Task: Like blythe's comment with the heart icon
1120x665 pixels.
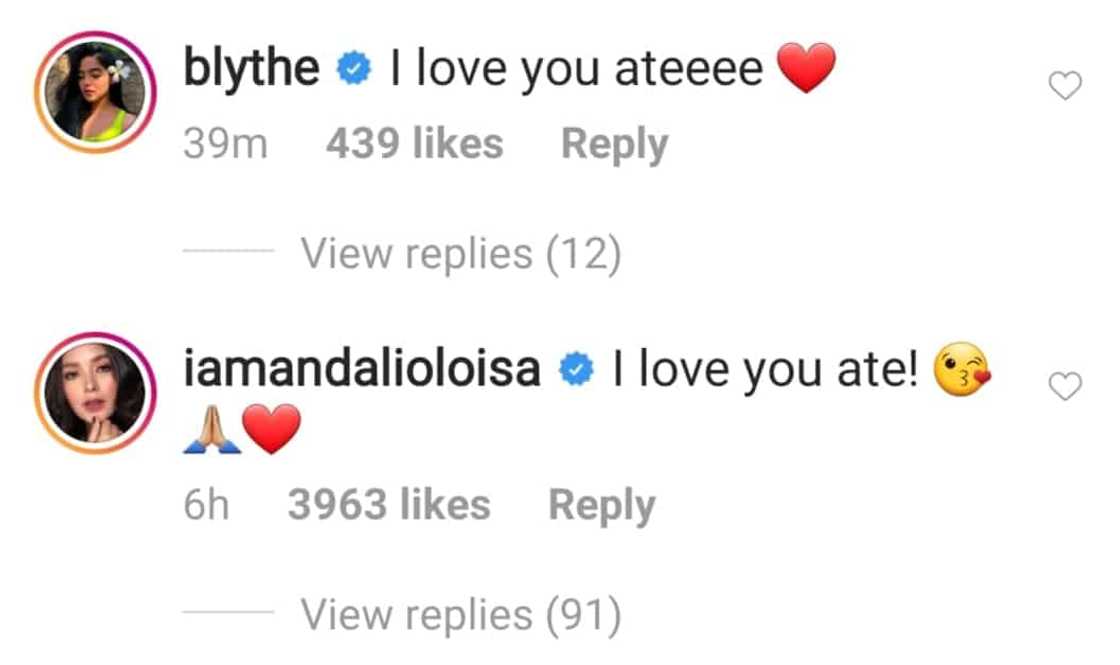Action: (x=1065, y=88)
